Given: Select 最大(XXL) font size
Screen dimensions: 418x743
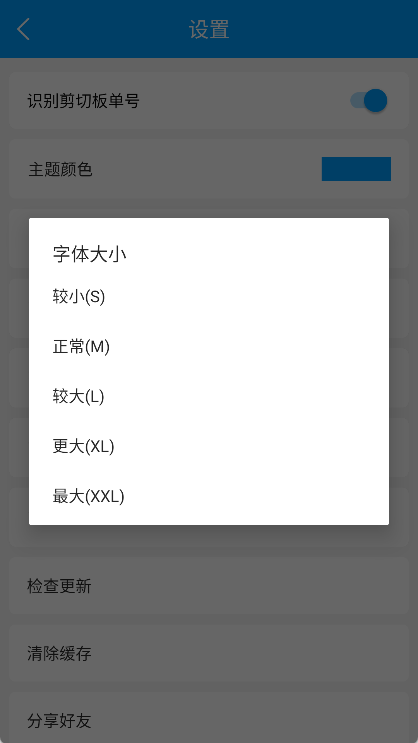Looking at the screenshot, I should point(209,496).
